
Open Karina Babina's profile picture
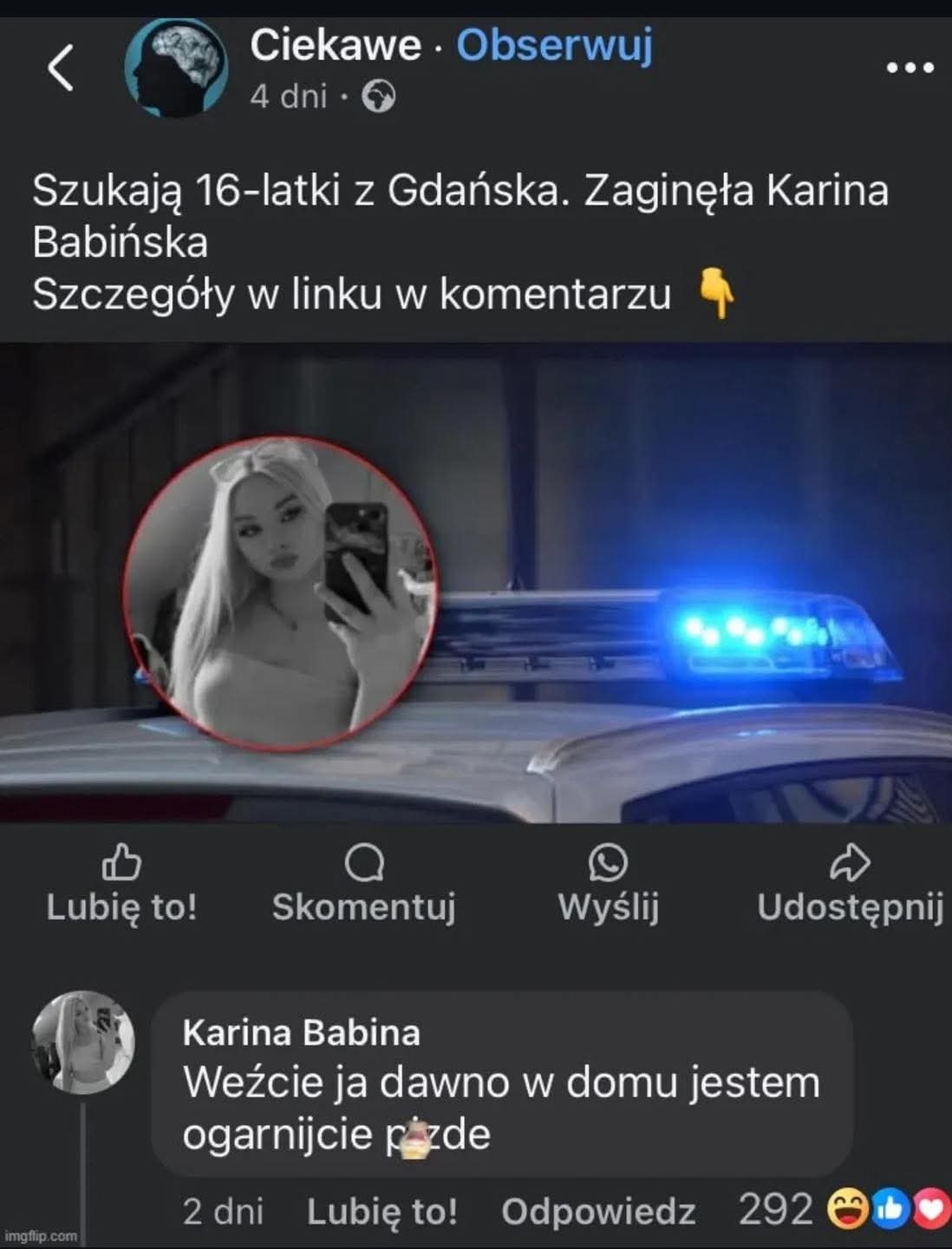[x=83, y=1043]
